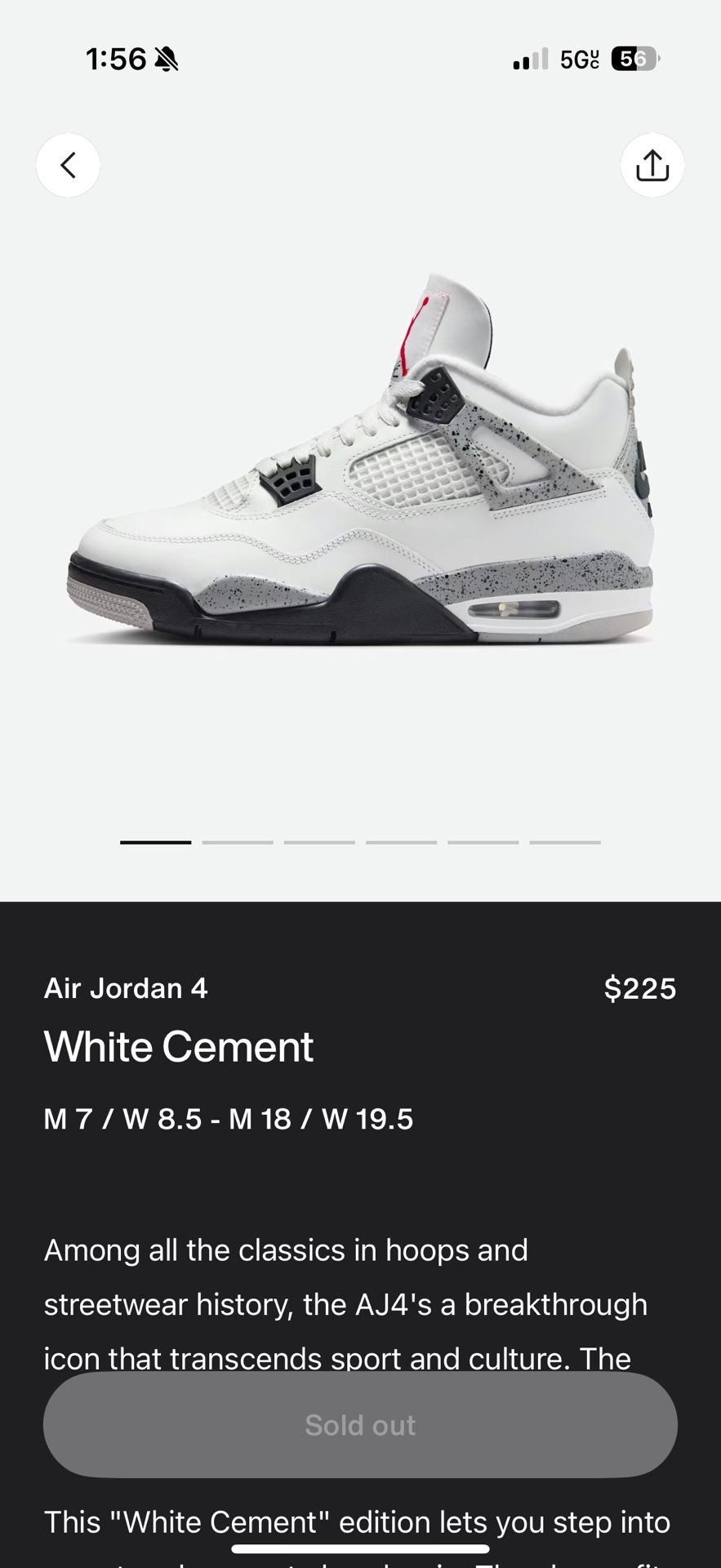The width and height of the screenshot is (721, 1568).
Task: Select the Air Jordan 4 header
Action: click(125, 988)
